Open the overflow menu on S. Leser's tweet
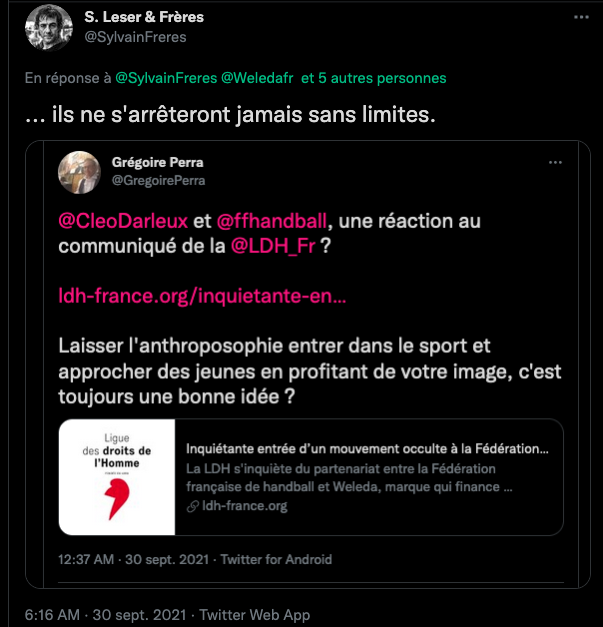Image resolution: width=603 pixels, height=627 pixels. (581, 18)
